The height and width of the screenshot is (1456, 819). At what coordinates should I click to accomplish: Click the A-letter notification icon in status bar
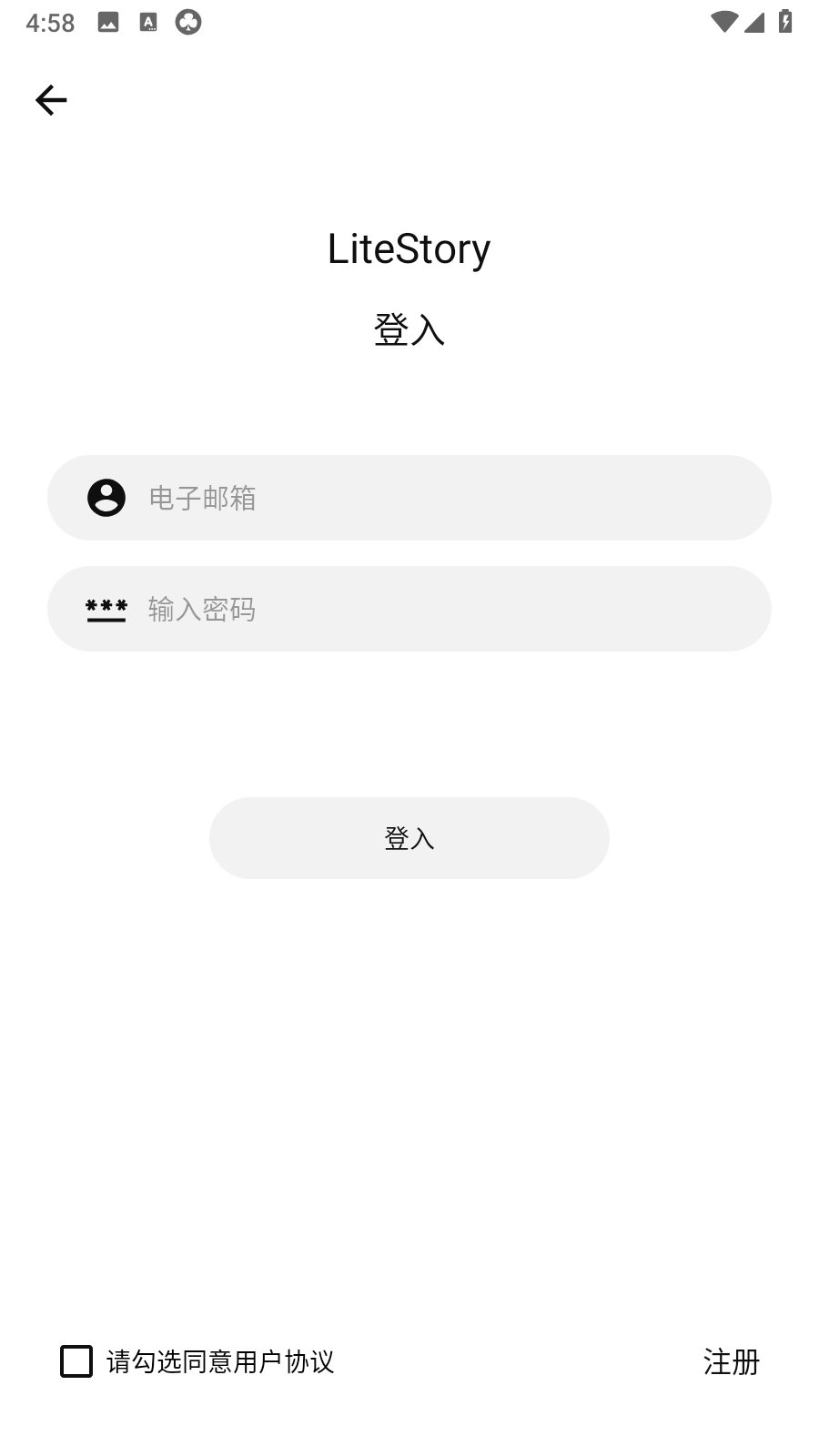pyautogui.click(x=147, y=21)
